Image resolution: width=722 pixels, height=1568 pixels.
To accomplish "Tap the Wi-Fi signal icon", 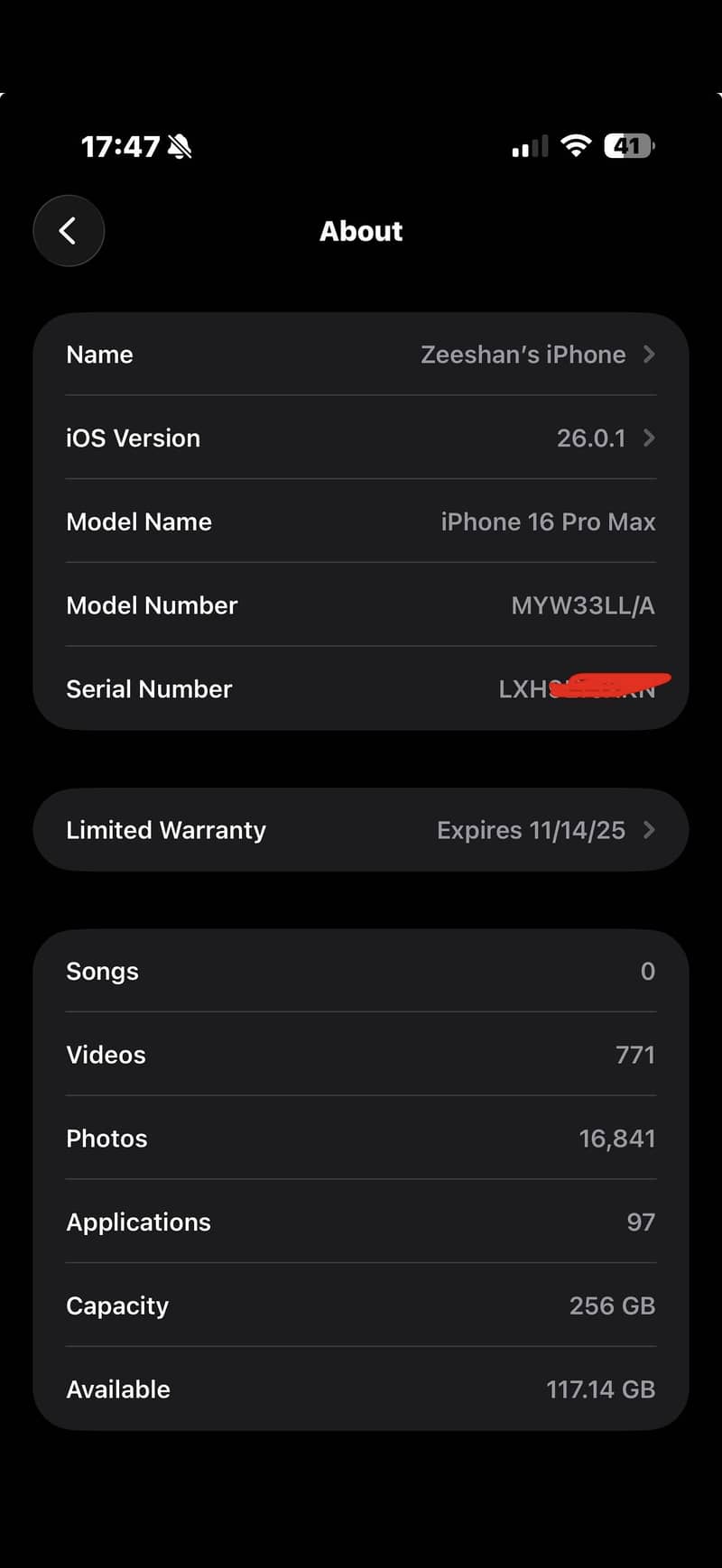I will pyautogui.click(x=575, y=144).
